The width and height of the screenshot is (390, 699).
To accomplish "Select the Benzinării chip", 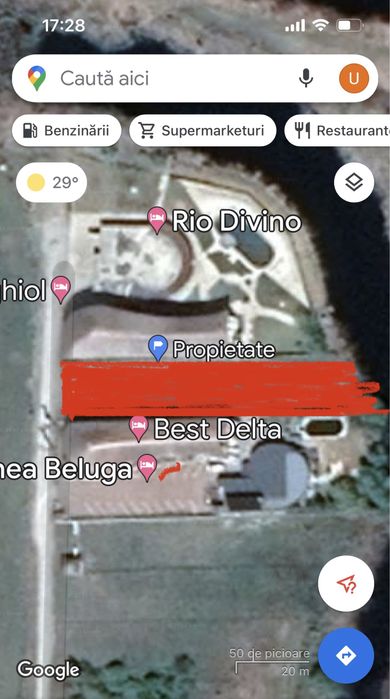I will click(x=66, y=131).
